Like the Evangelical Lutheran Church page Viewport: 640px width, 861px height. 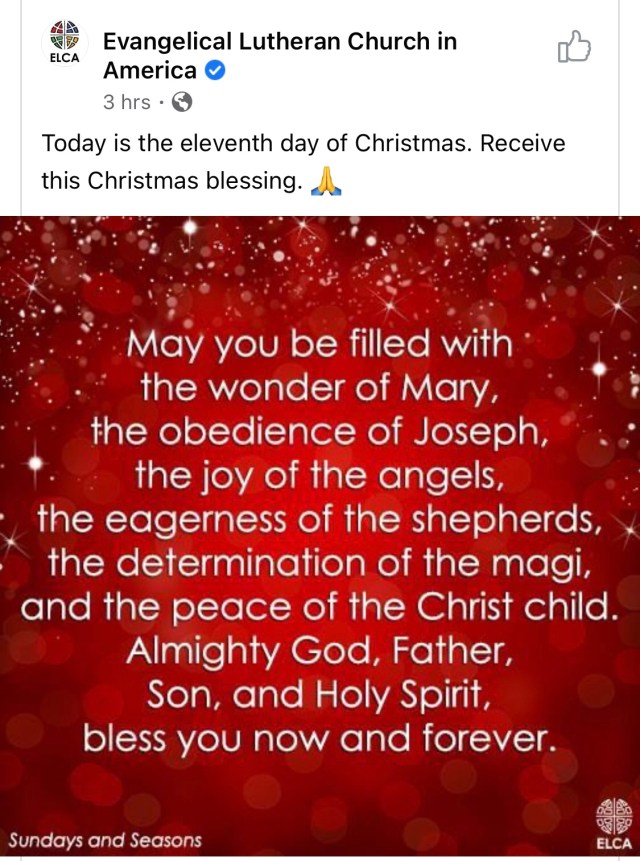[x=574, y=46]
